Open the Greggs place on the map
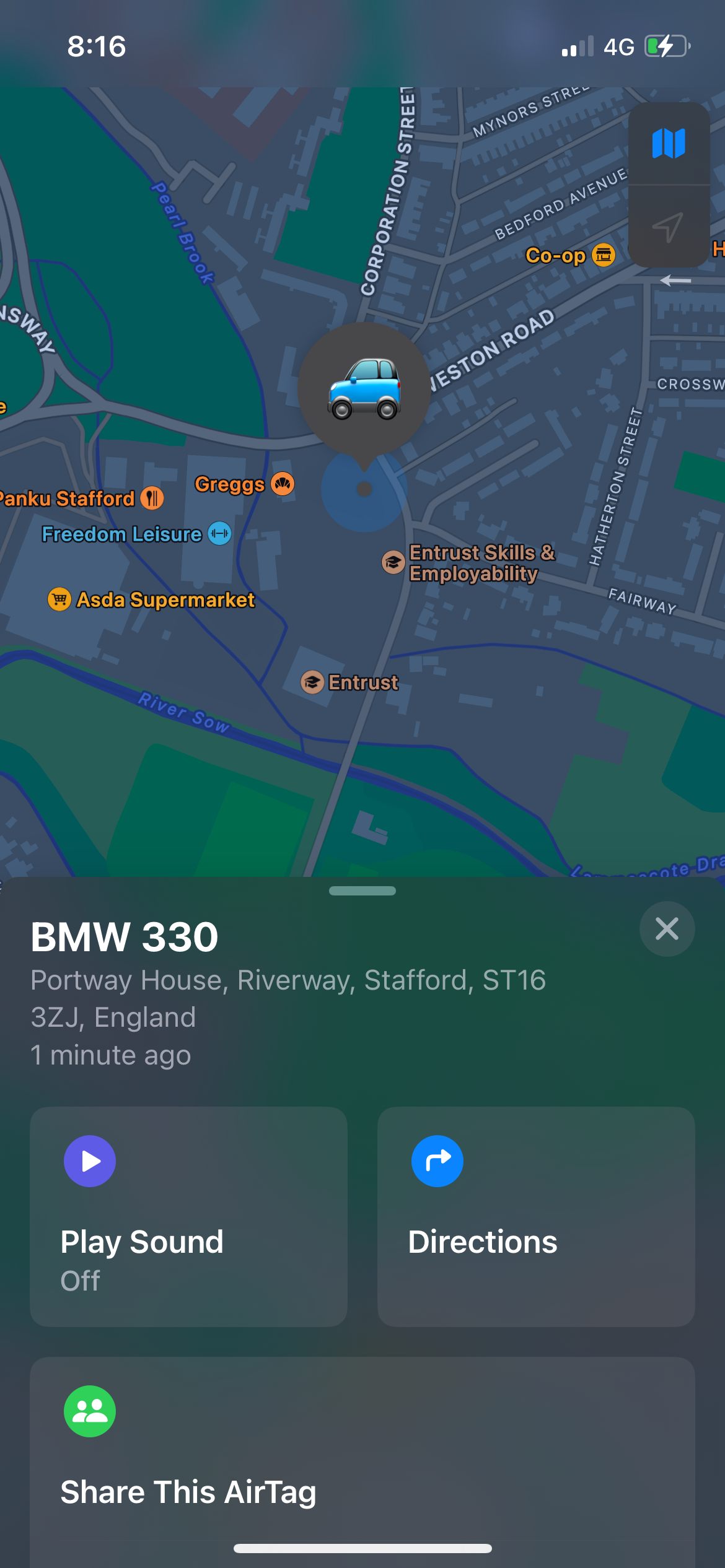 pos(283,484)
